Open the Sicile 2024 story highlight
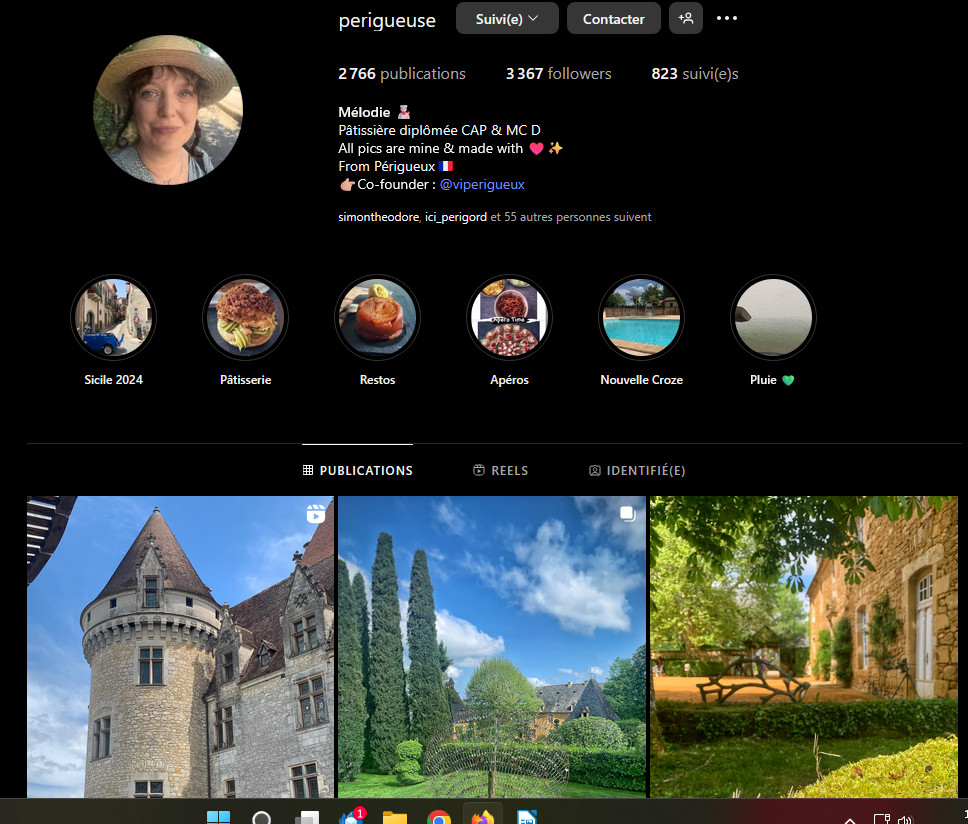968x824 pixels. (113, 318)
